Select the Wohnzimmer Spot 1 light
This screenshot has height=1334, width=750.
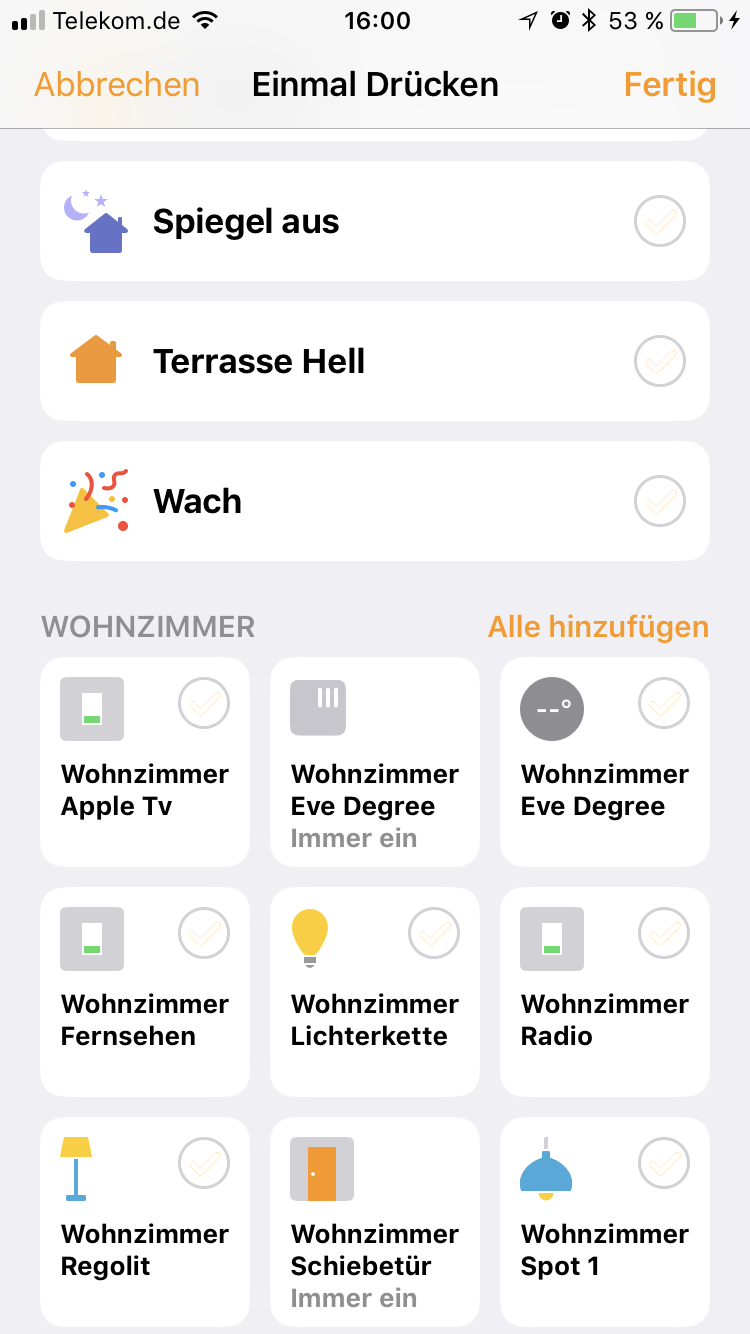pos(604,1221)
